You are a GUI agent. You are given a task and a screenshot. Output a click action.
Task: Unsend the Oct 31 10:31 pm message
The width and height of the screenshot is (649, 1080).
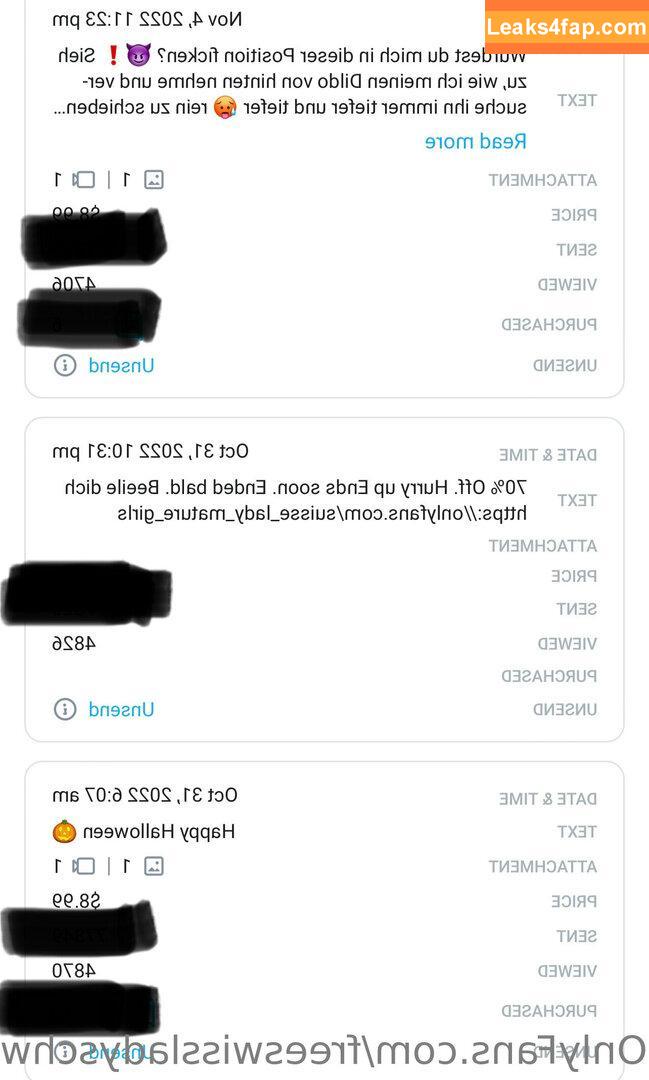tap(121, 709)
